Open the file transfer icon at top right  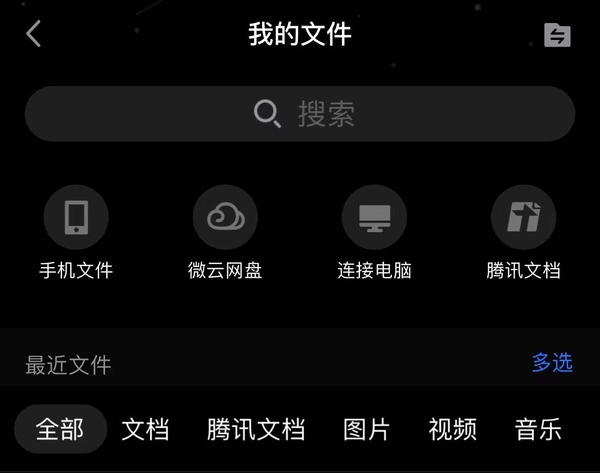(x=557, y=35)
